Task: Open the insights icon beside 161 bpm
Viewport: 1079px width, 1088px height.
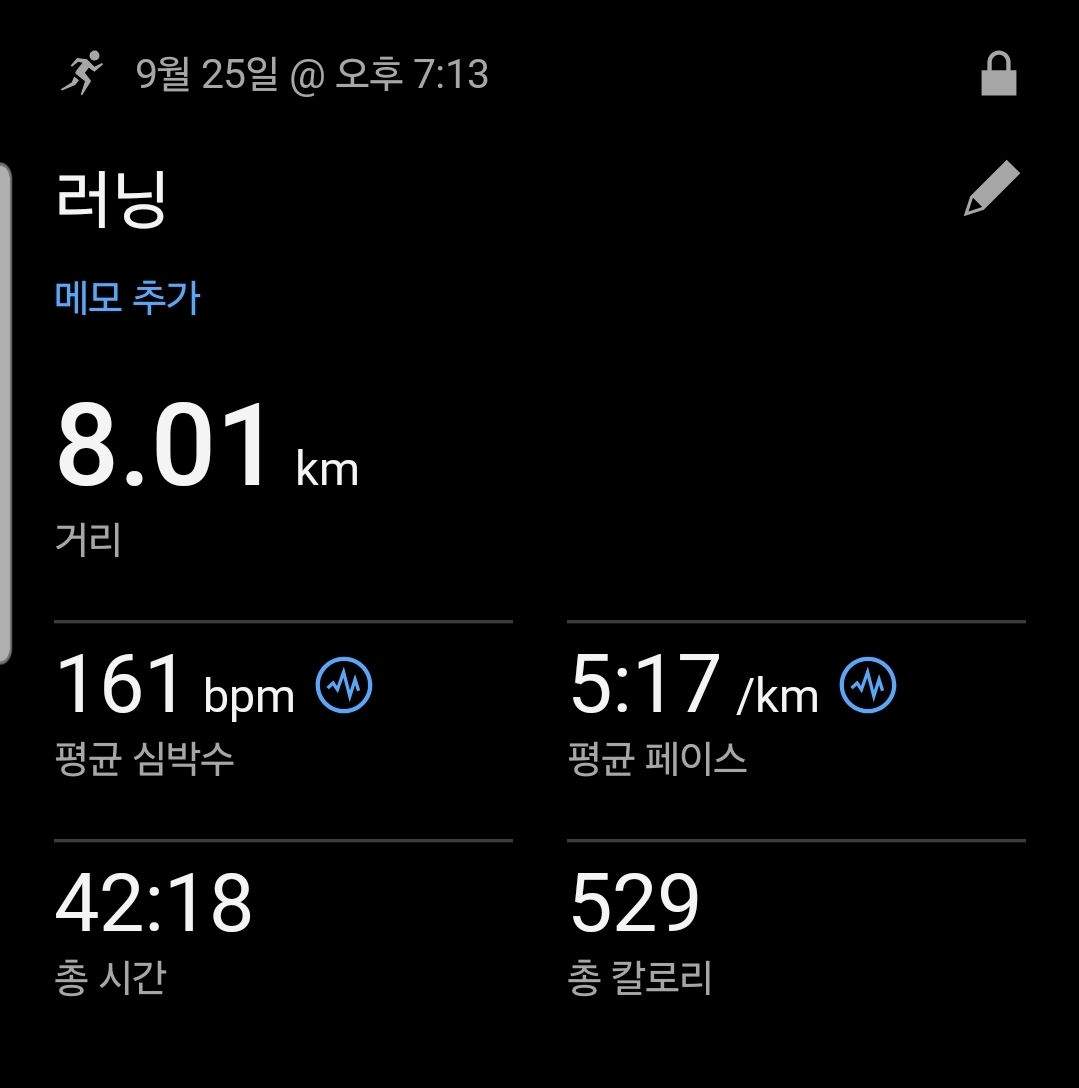Action: point(344,685)
